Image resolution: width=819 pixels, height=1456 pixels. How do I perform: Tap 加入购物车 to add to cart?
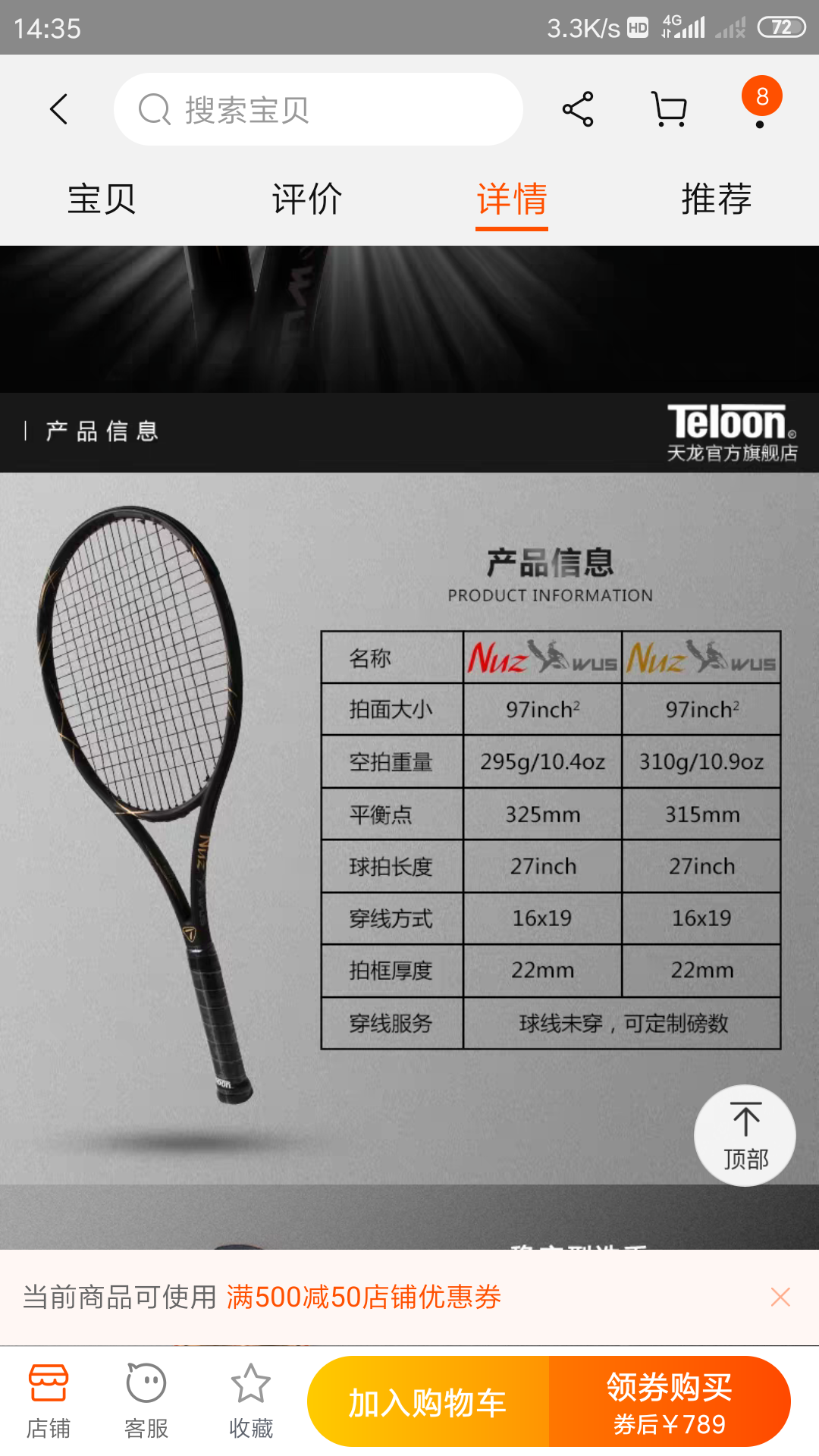[428, 1402]
